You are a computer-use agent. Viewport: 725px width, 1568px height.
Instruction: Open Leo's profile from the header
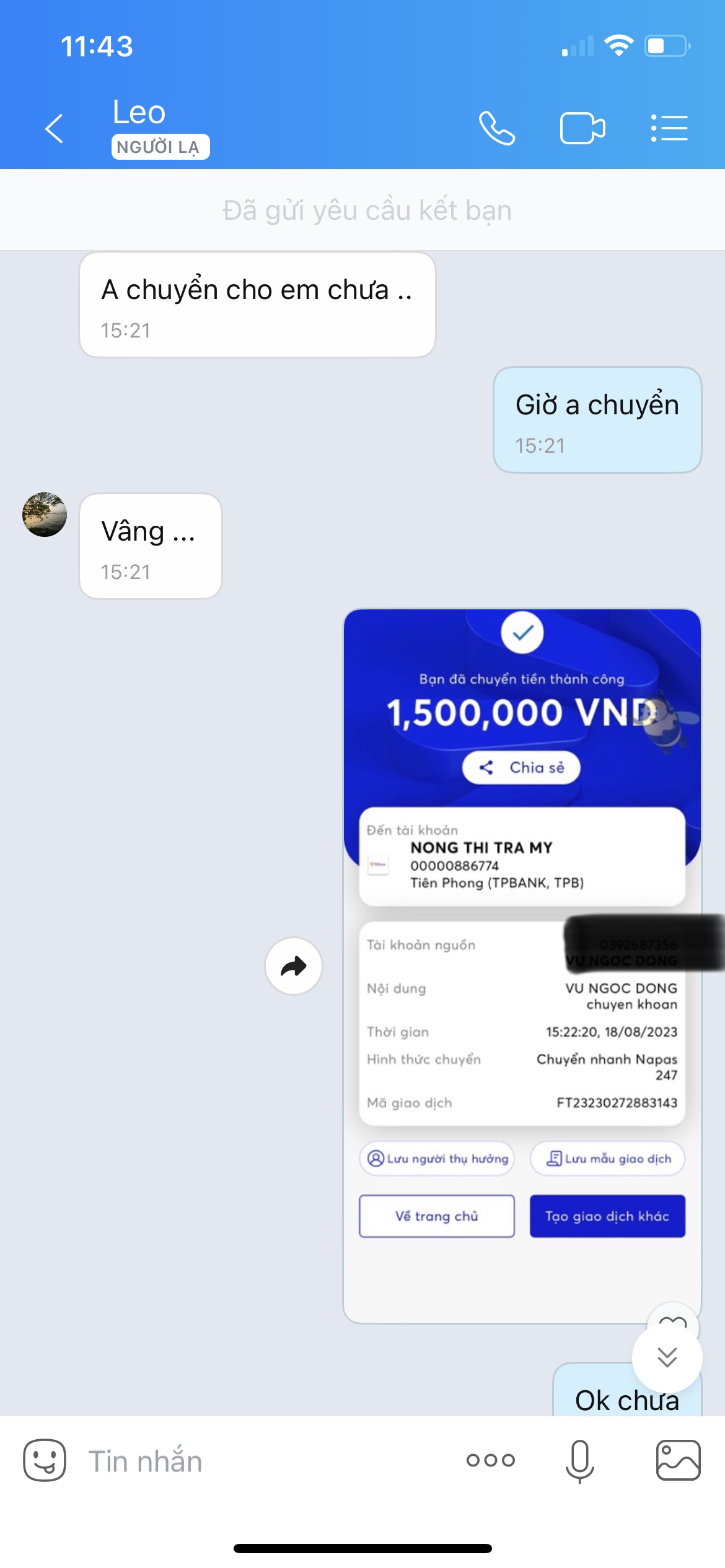pyautogui.click(x=139, y=113)
